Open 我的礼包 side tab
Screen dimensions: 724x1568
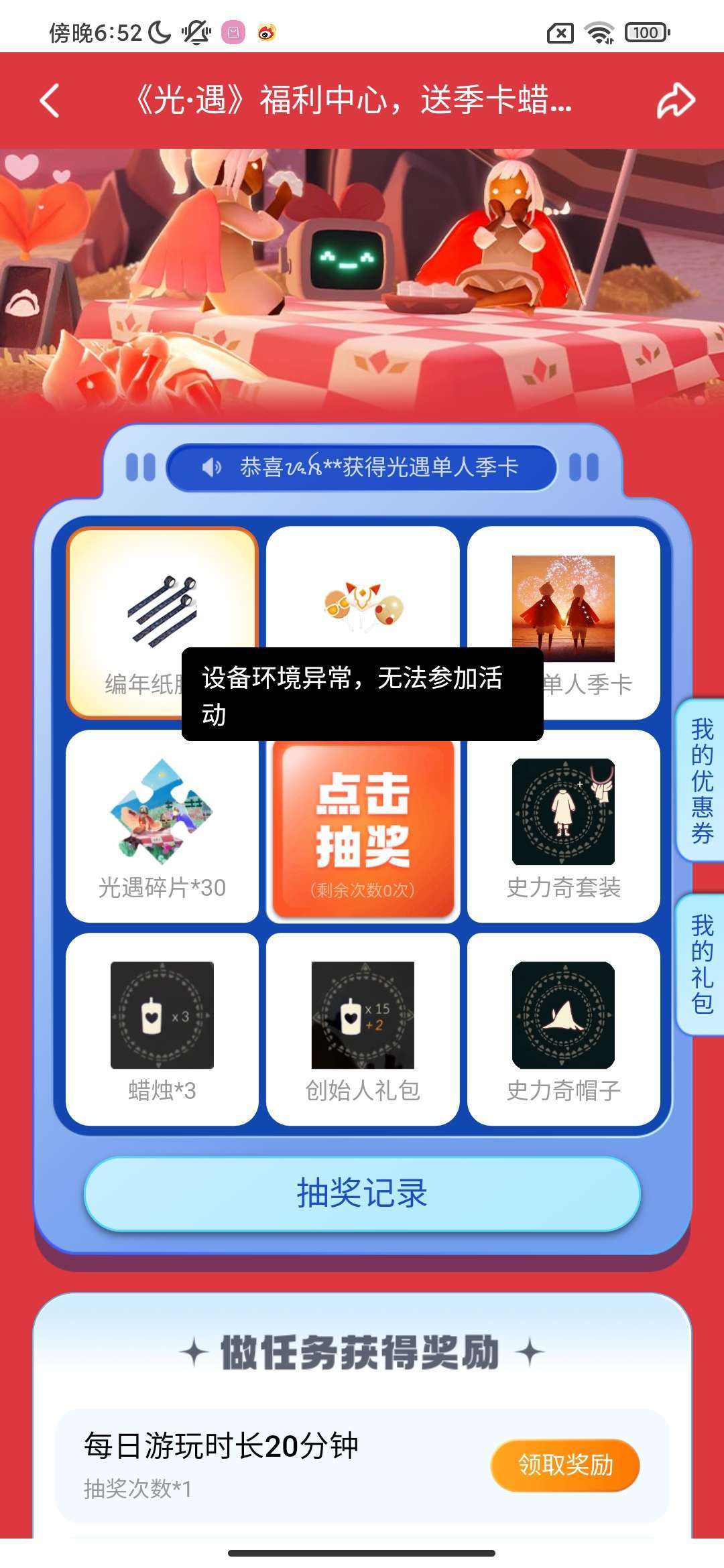pyautogui.click(x=701, y=964)
